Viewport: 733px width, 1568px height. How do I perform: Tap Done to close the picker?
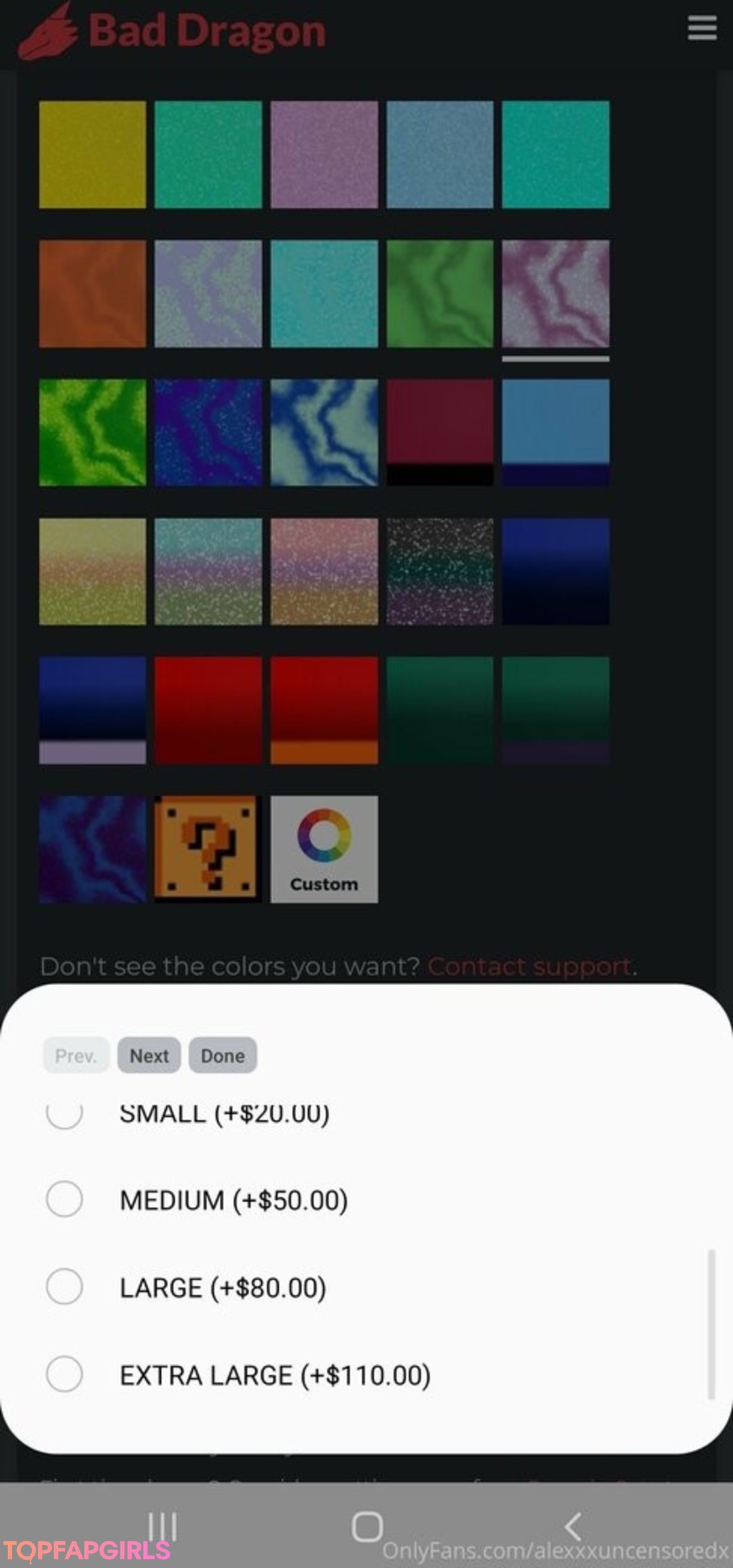[223, 1055]
